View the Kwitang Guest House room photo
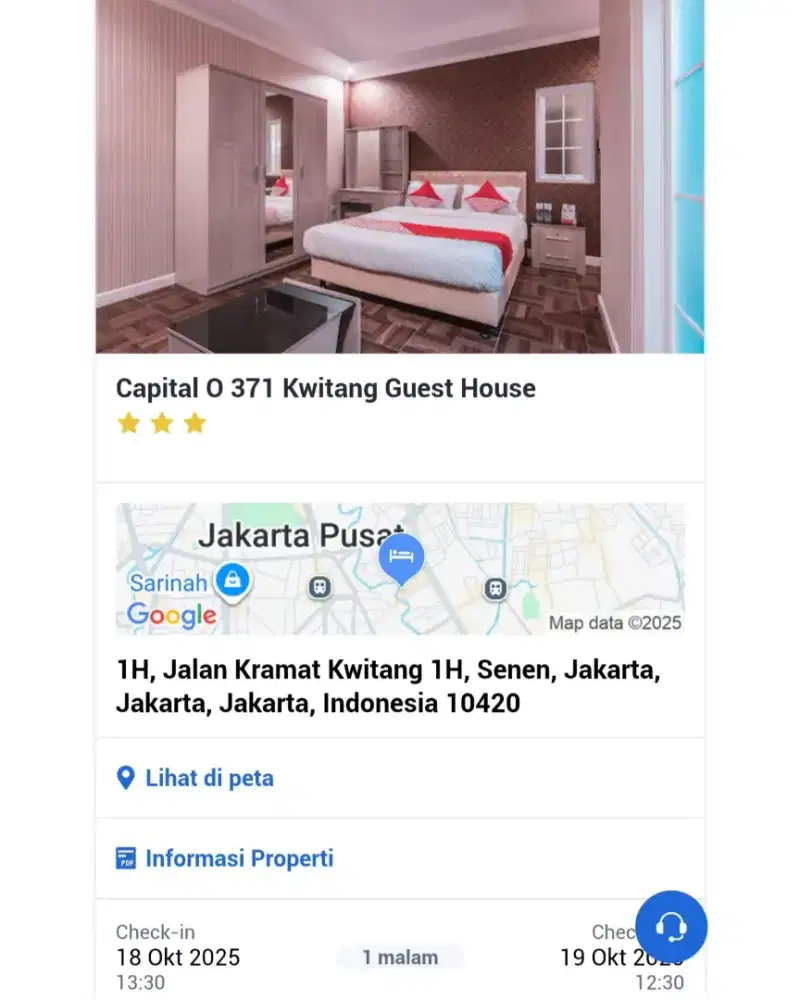 click(400, 176)
